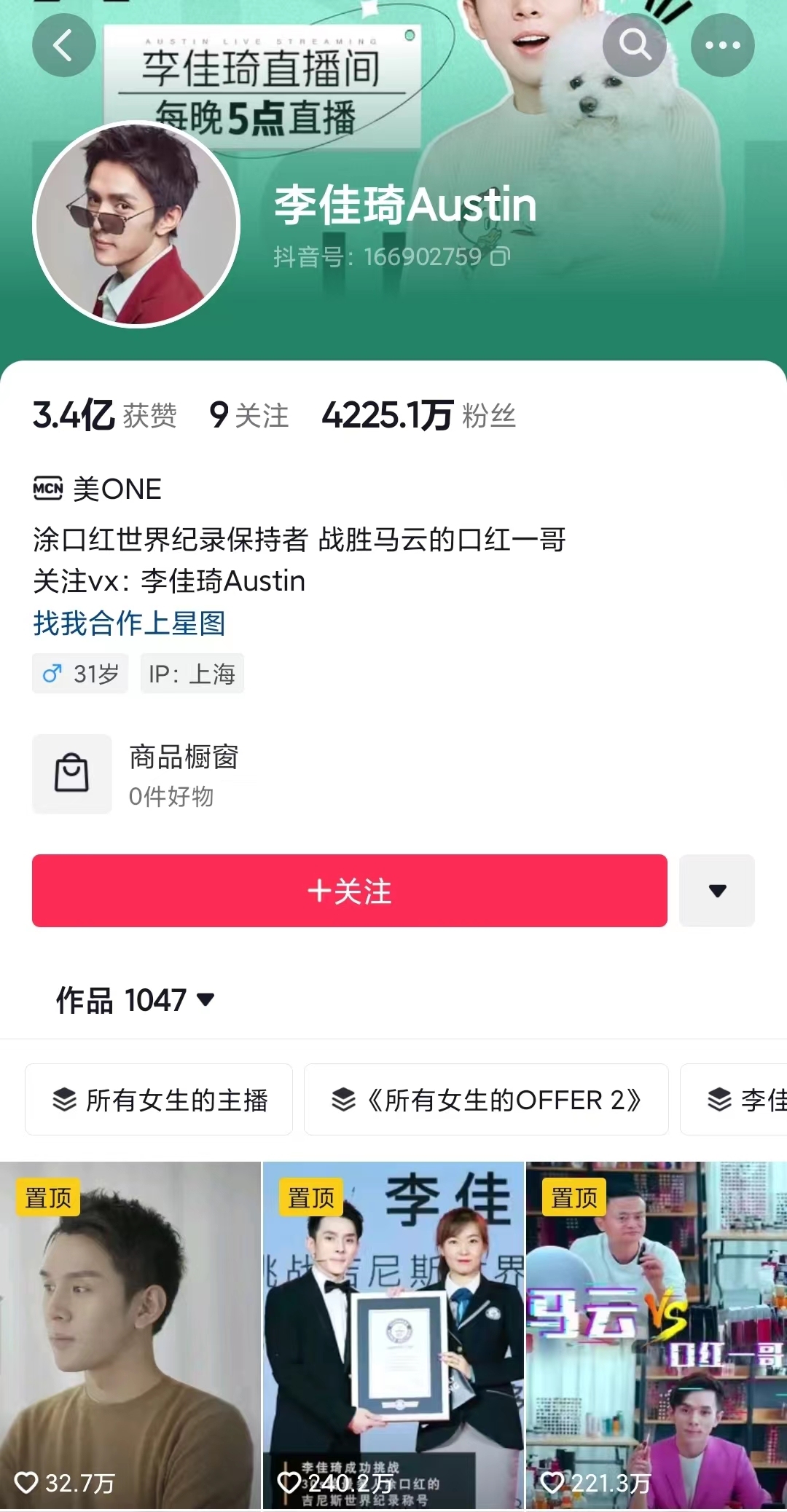This screenshot has height=1512, width=787.
Task: Go back using the arrow icon
Action: tap(63, 45)
